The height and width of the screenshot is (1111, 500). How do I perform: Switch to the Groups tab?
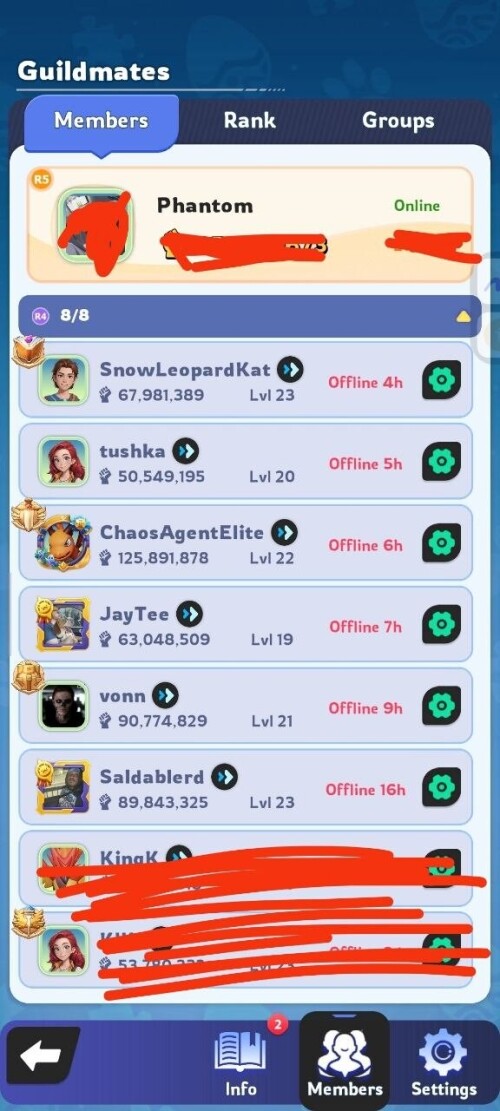397,120
